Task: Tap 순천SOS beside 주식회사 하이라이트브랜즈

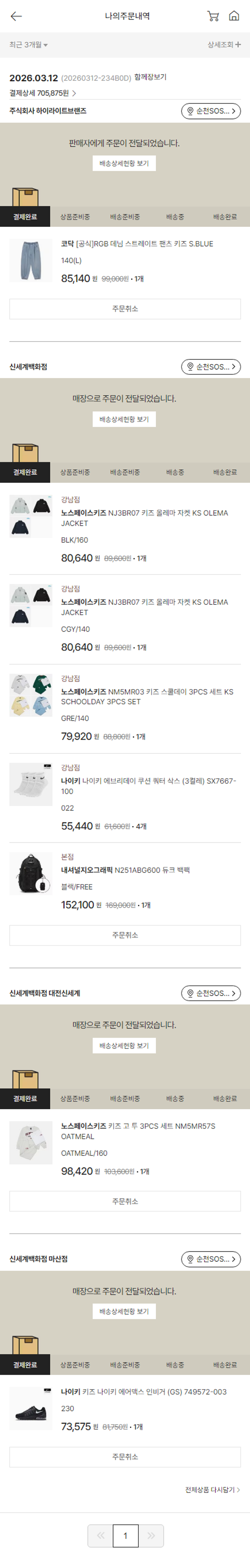Action: [210, 111]
